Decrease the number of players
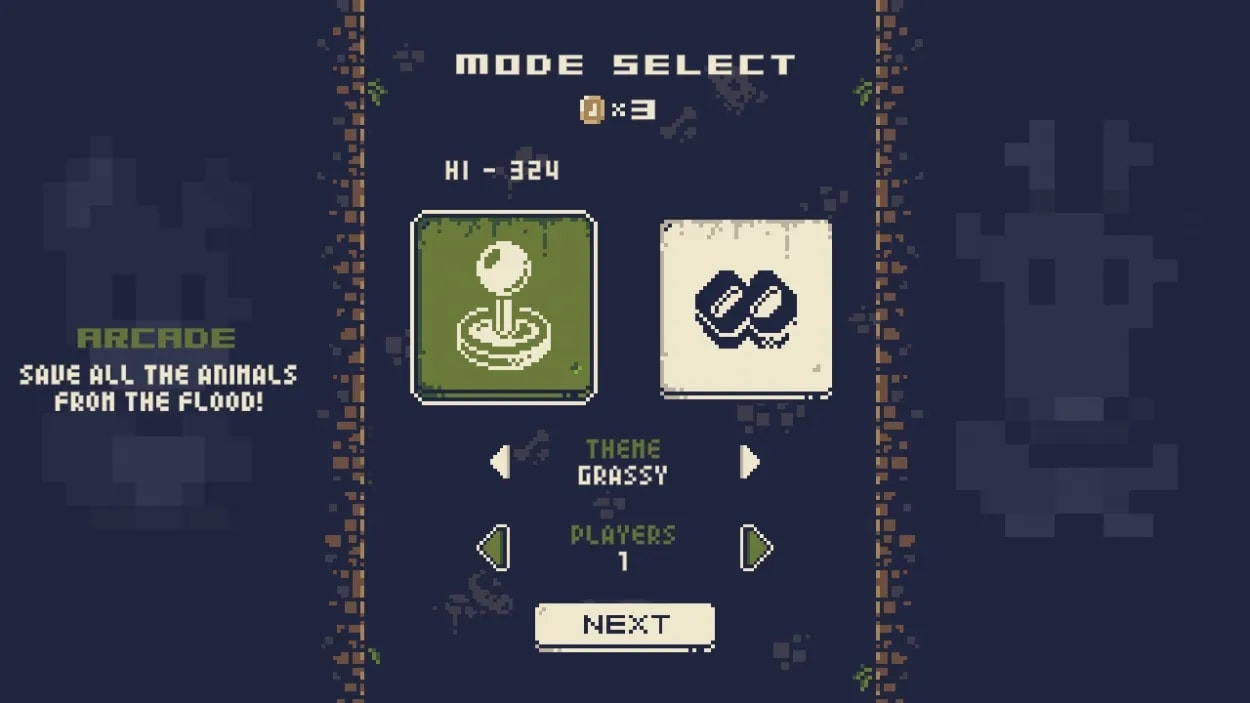This screenshot has height=703, width=1250. pos(494,548)
